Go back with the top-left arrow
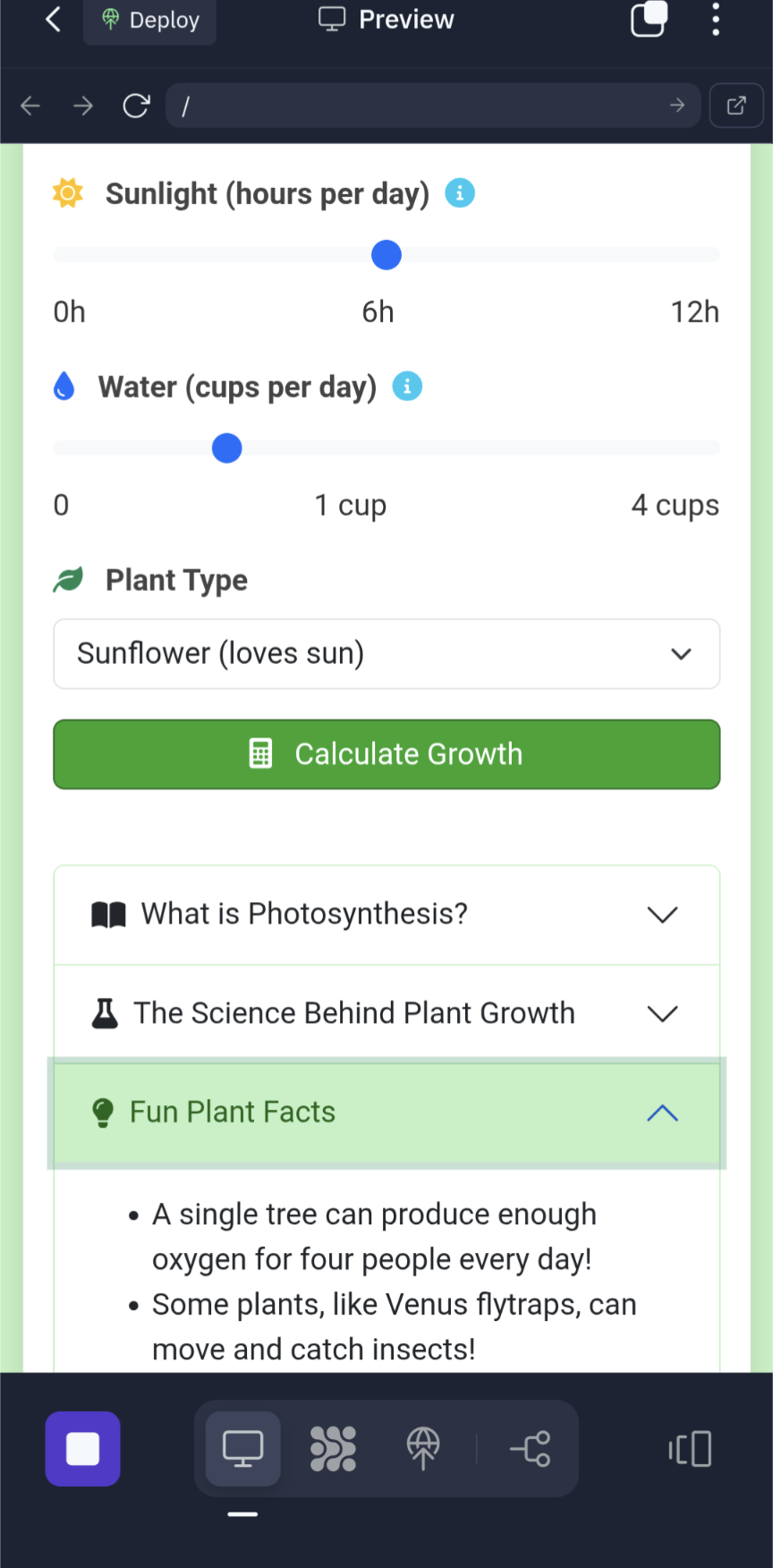 [54, 19]
